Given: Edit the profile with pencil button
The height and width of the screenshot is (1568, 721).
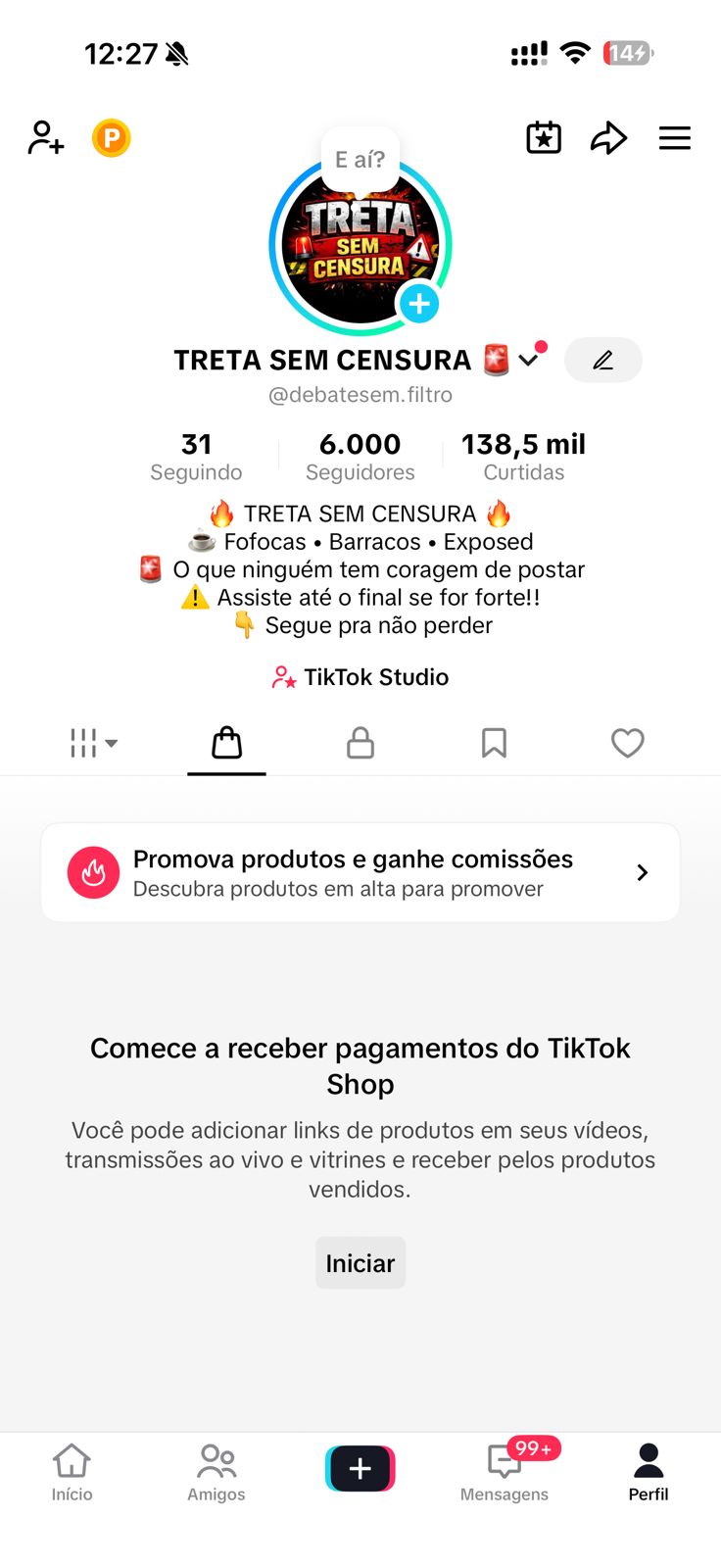Looking at the screenshot, I should (x=603, y=360).
